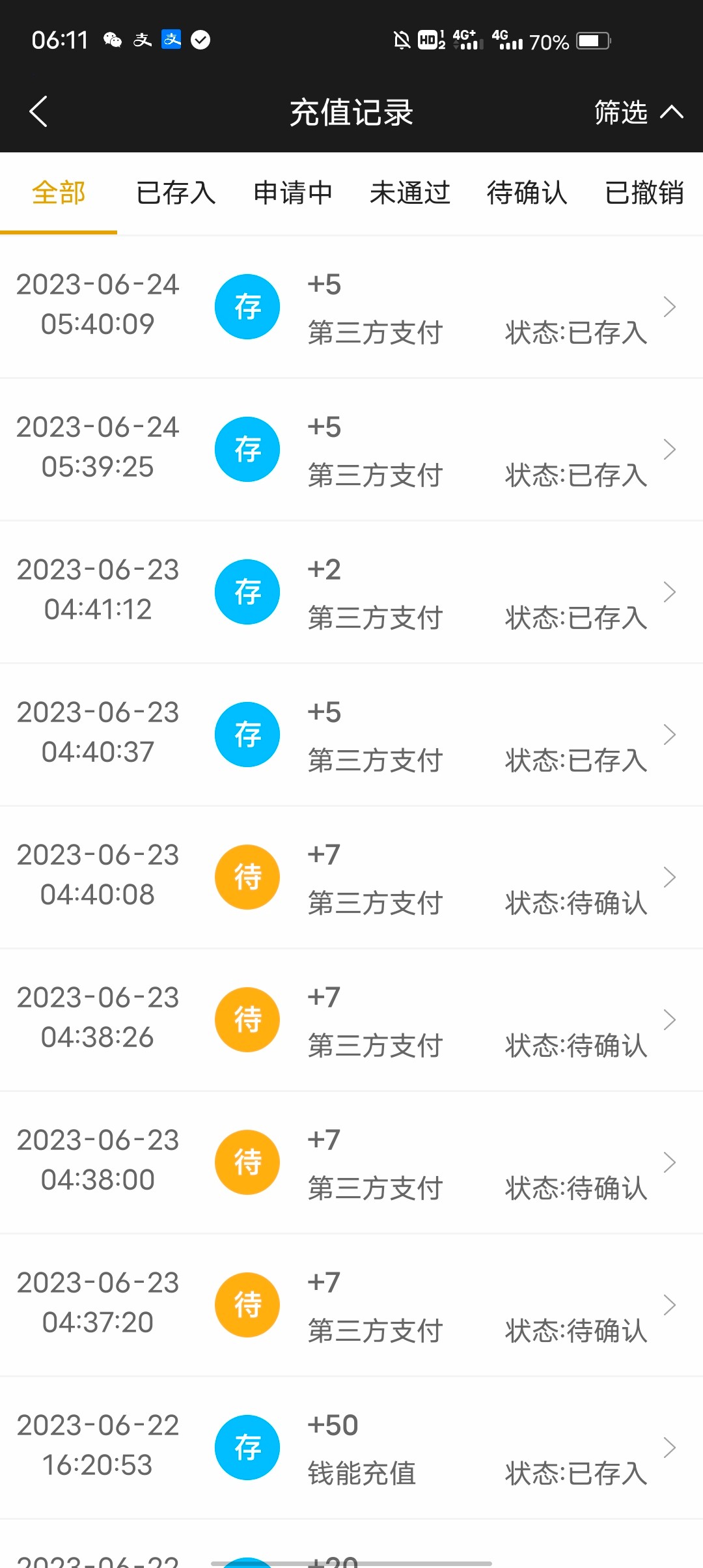Expand the 04:40:37 deposit record details
This screenshot has width=703, height=1568.
670,734
